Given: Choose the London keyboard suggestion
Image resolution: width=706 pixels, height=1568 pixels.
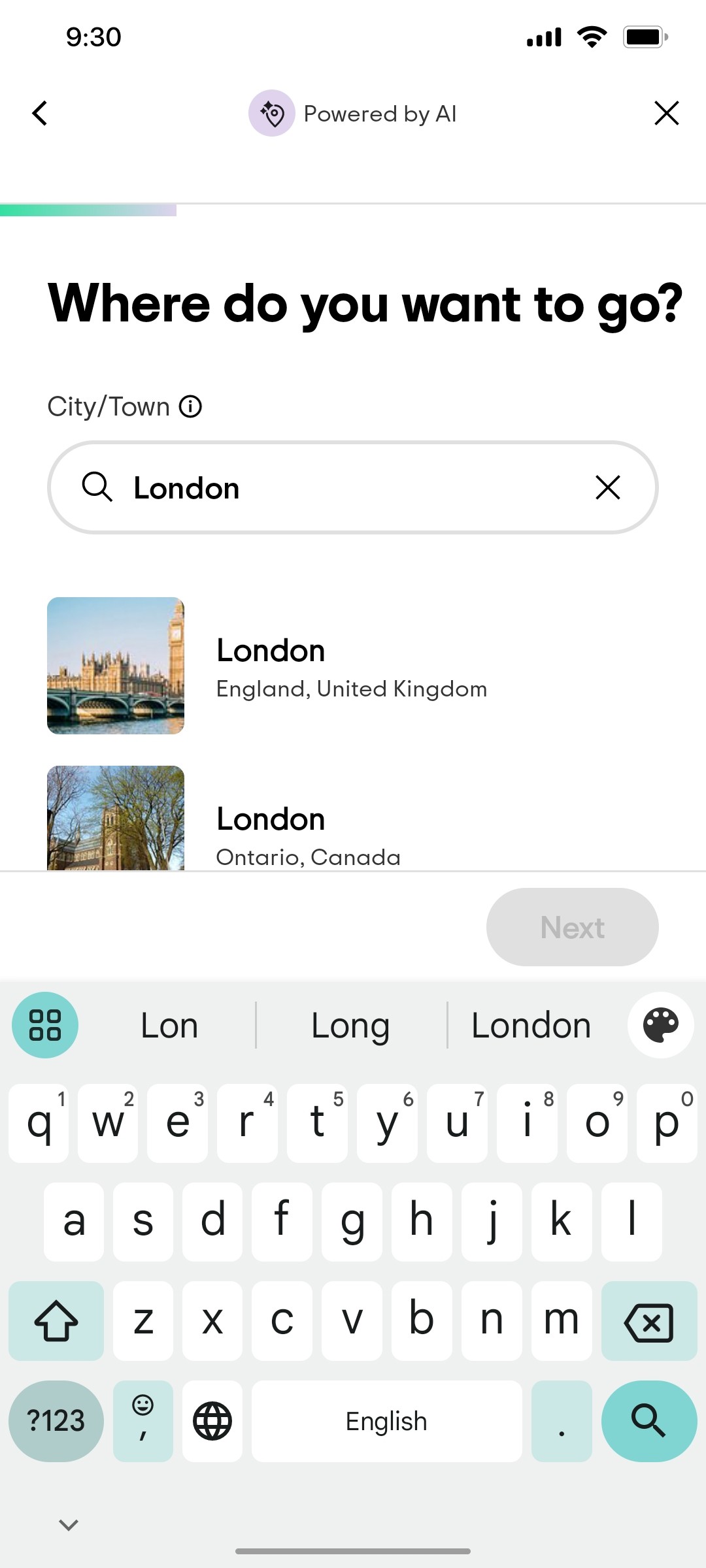Looking at the screenshot, I should [x=531, y=1024].
